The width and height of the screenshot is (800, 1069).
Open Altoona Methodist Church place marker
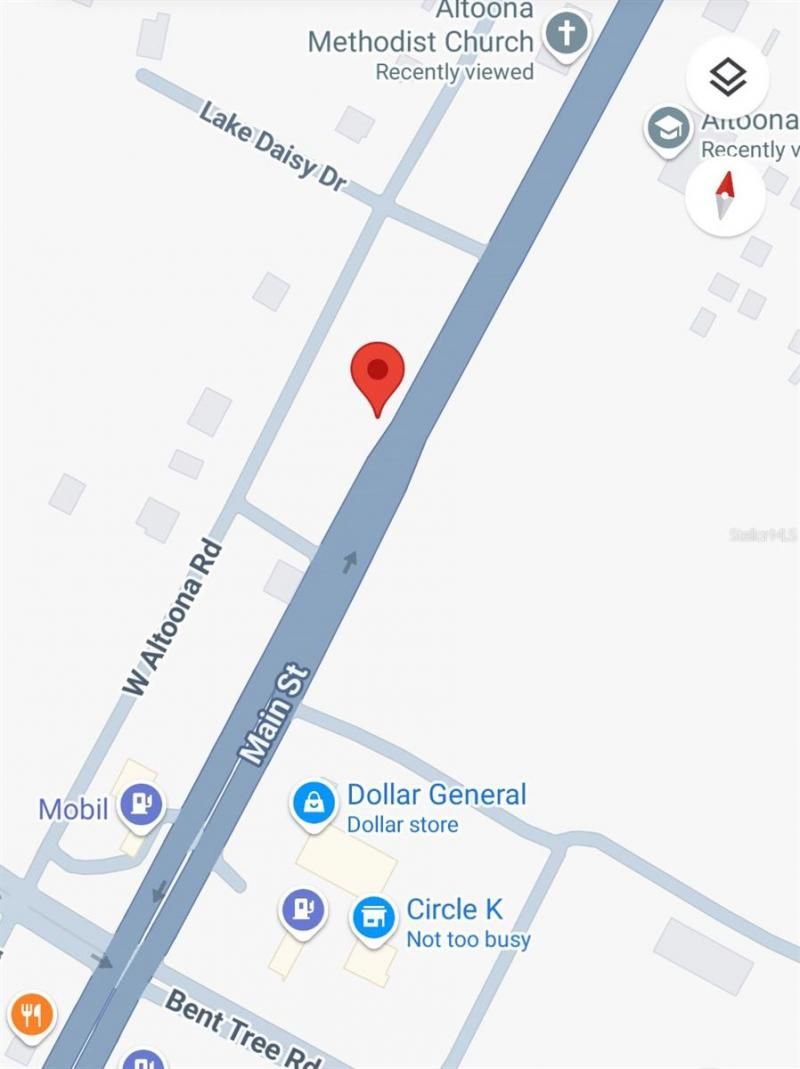(x=566, y=36)
